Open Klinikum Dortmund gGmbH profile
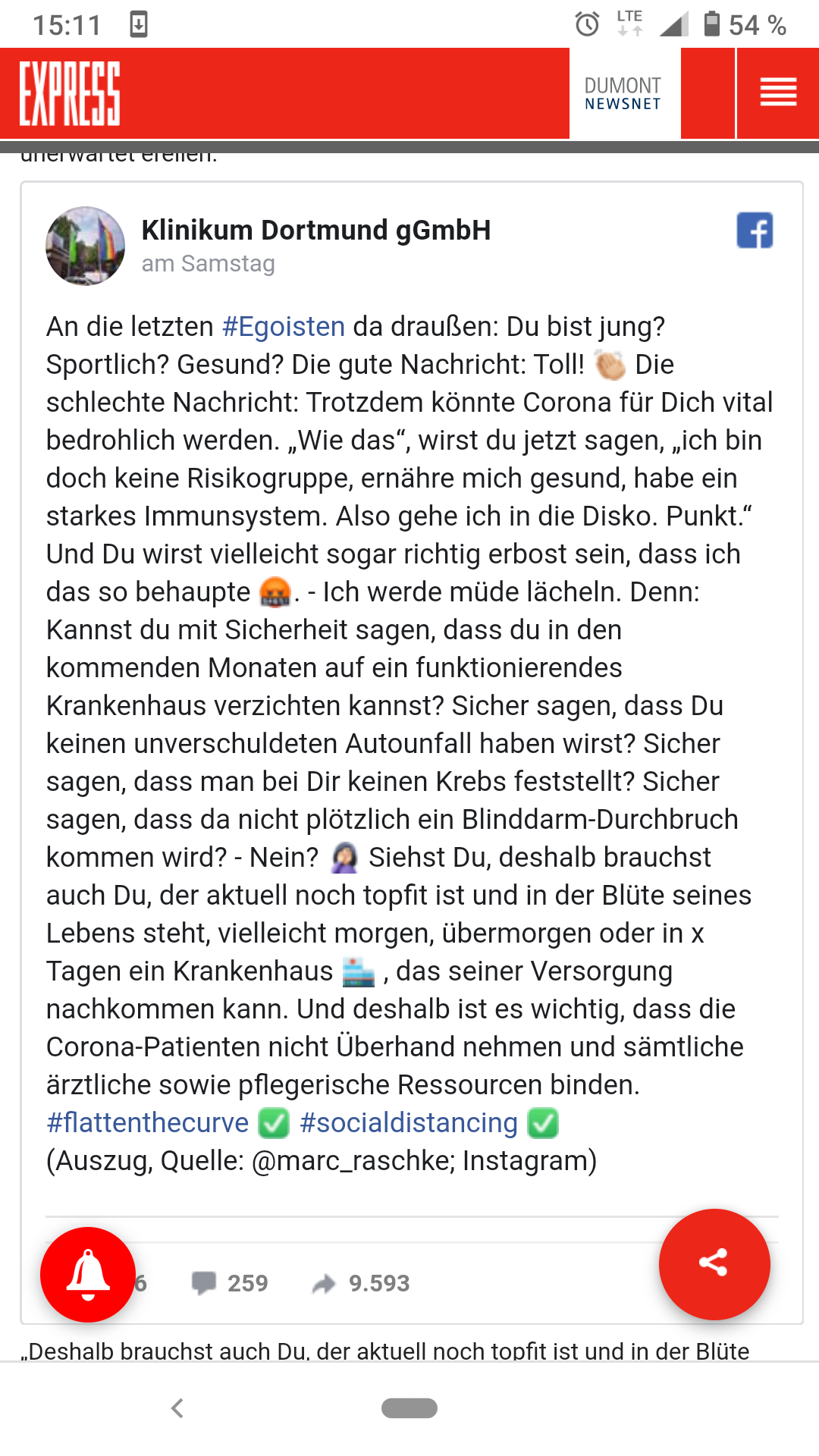The width and height of the screenshot is (819, 1456). pos(315,230)
